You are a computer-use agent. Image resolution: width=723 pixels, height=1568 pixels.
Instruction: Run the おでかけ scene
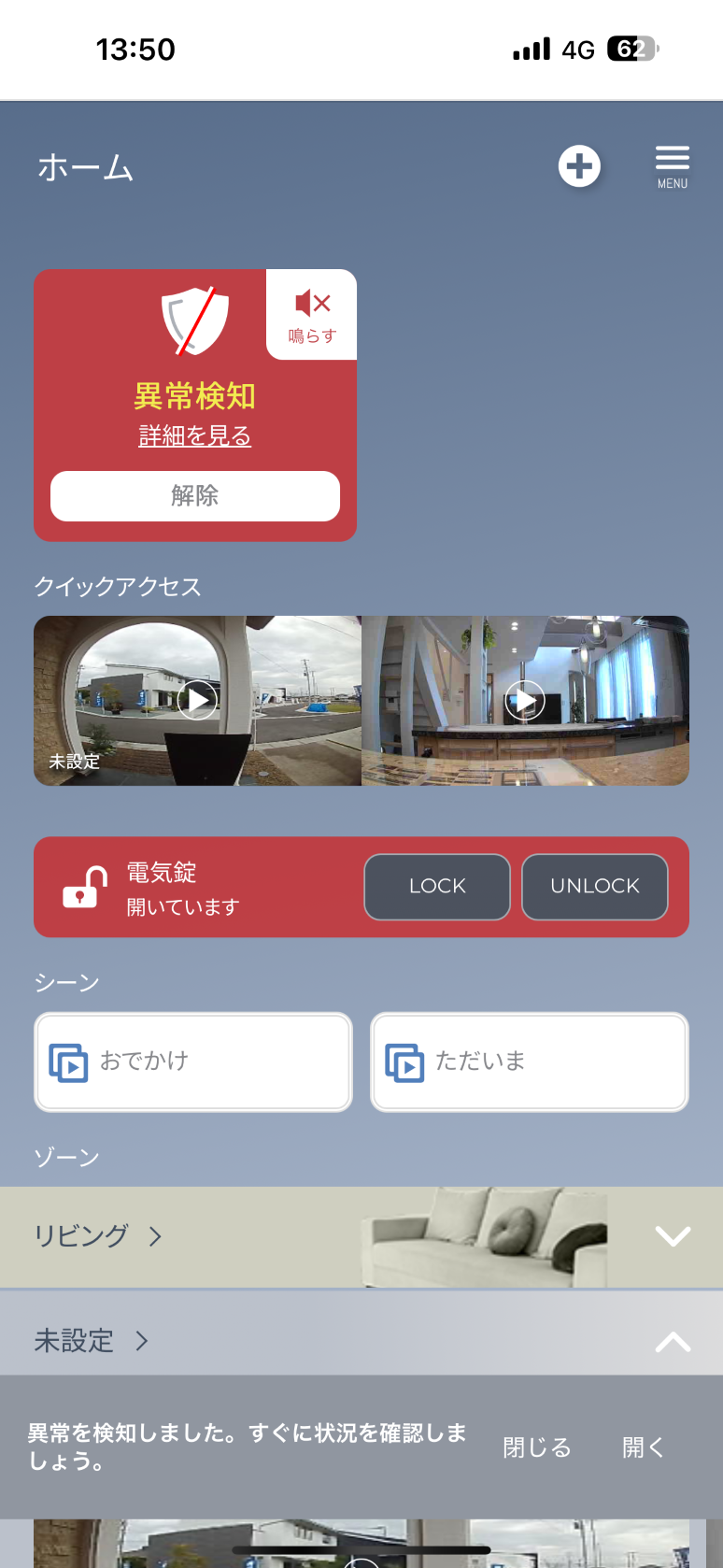tap(193, 1062)
